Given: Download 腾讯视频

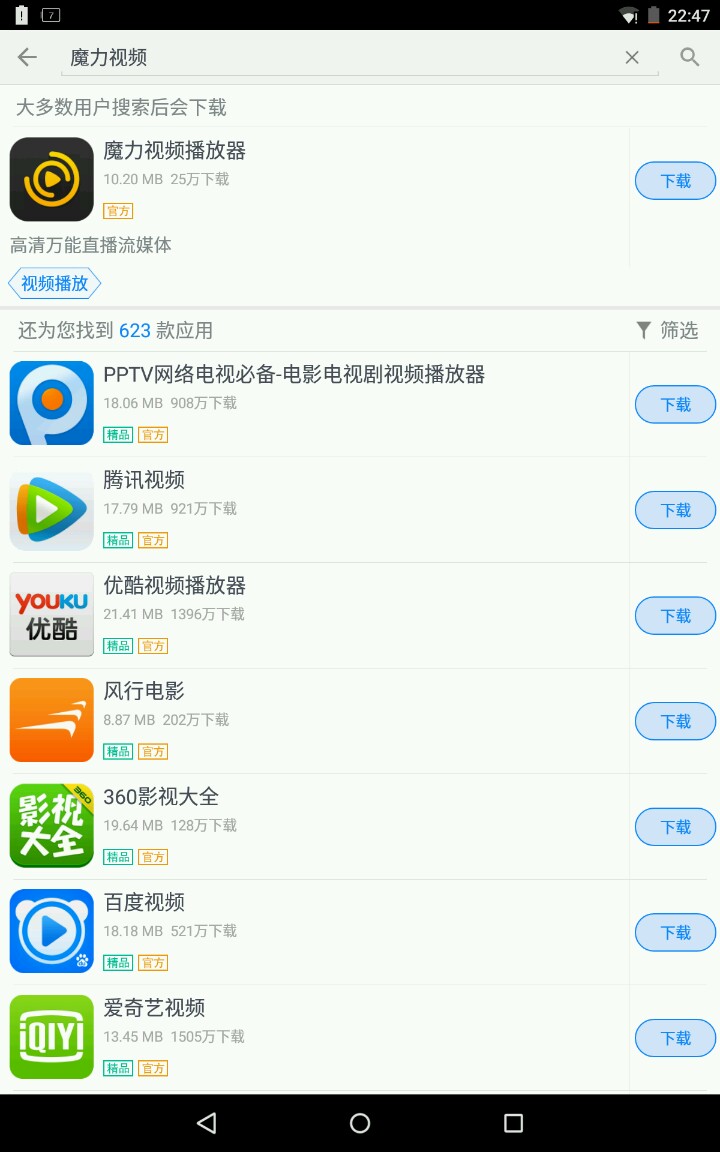Looking at the screenshot, I should pos(675,510).
